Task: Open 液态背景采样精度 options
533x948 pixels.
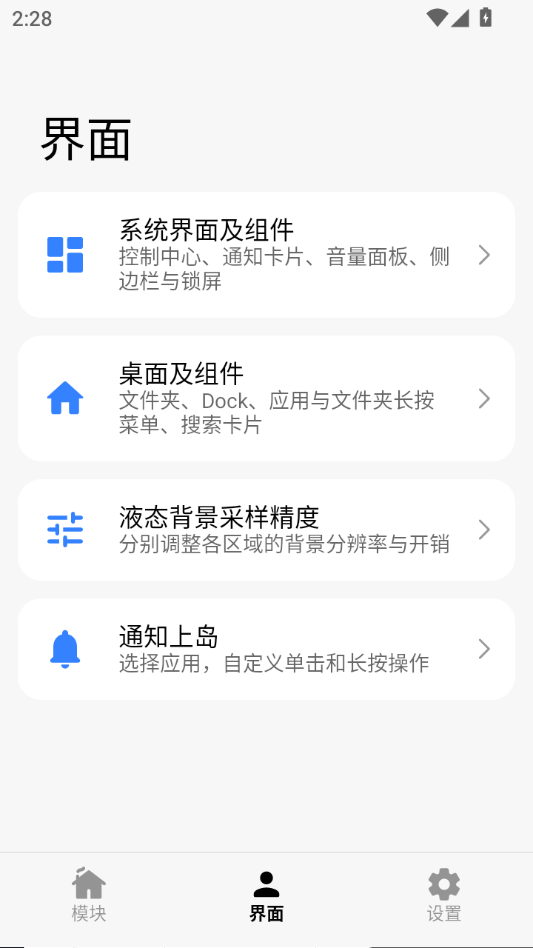Action: tap(266, 530)
